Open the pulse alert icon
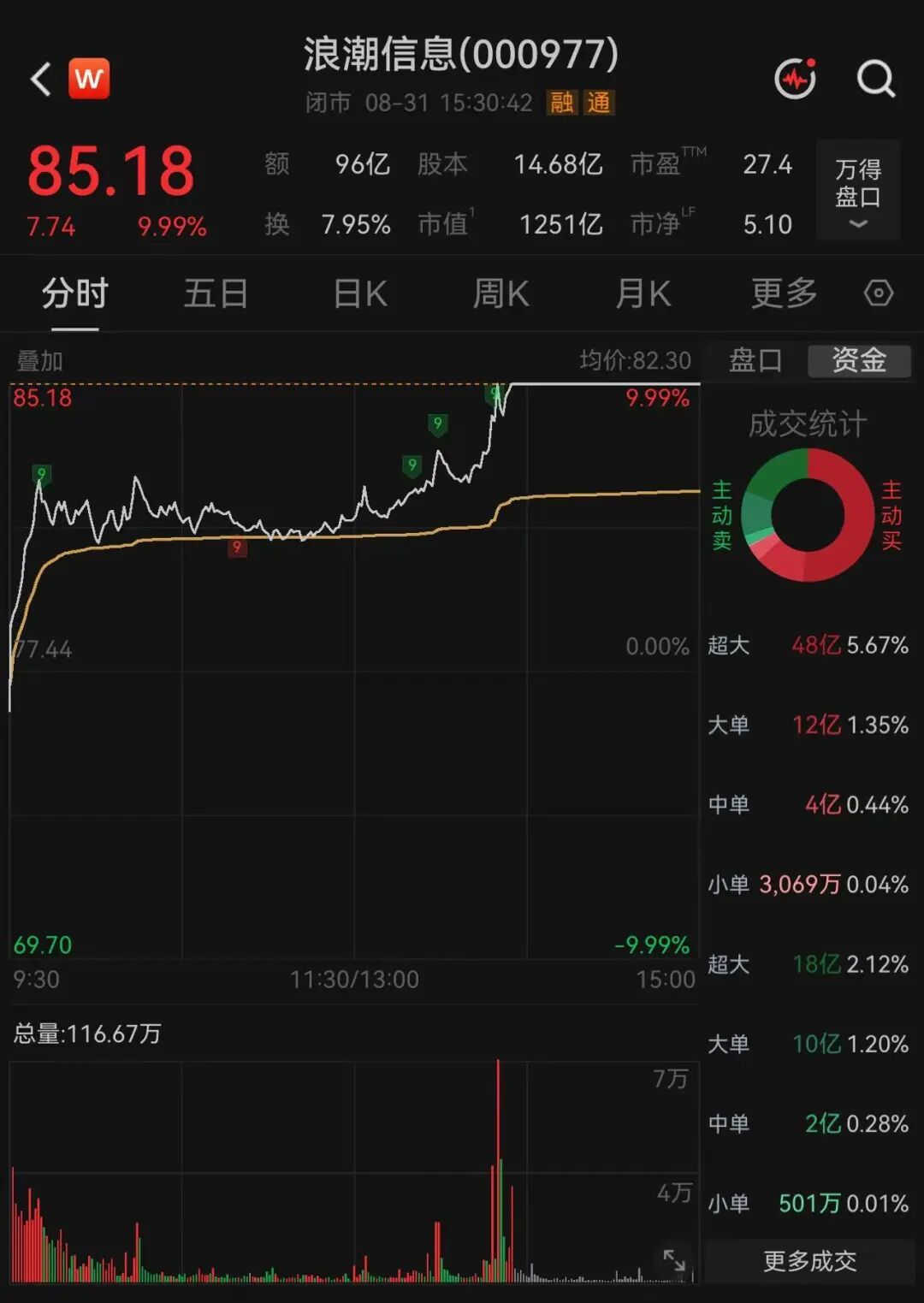This screenshot has width=924, height=1303. click(796, 79)
